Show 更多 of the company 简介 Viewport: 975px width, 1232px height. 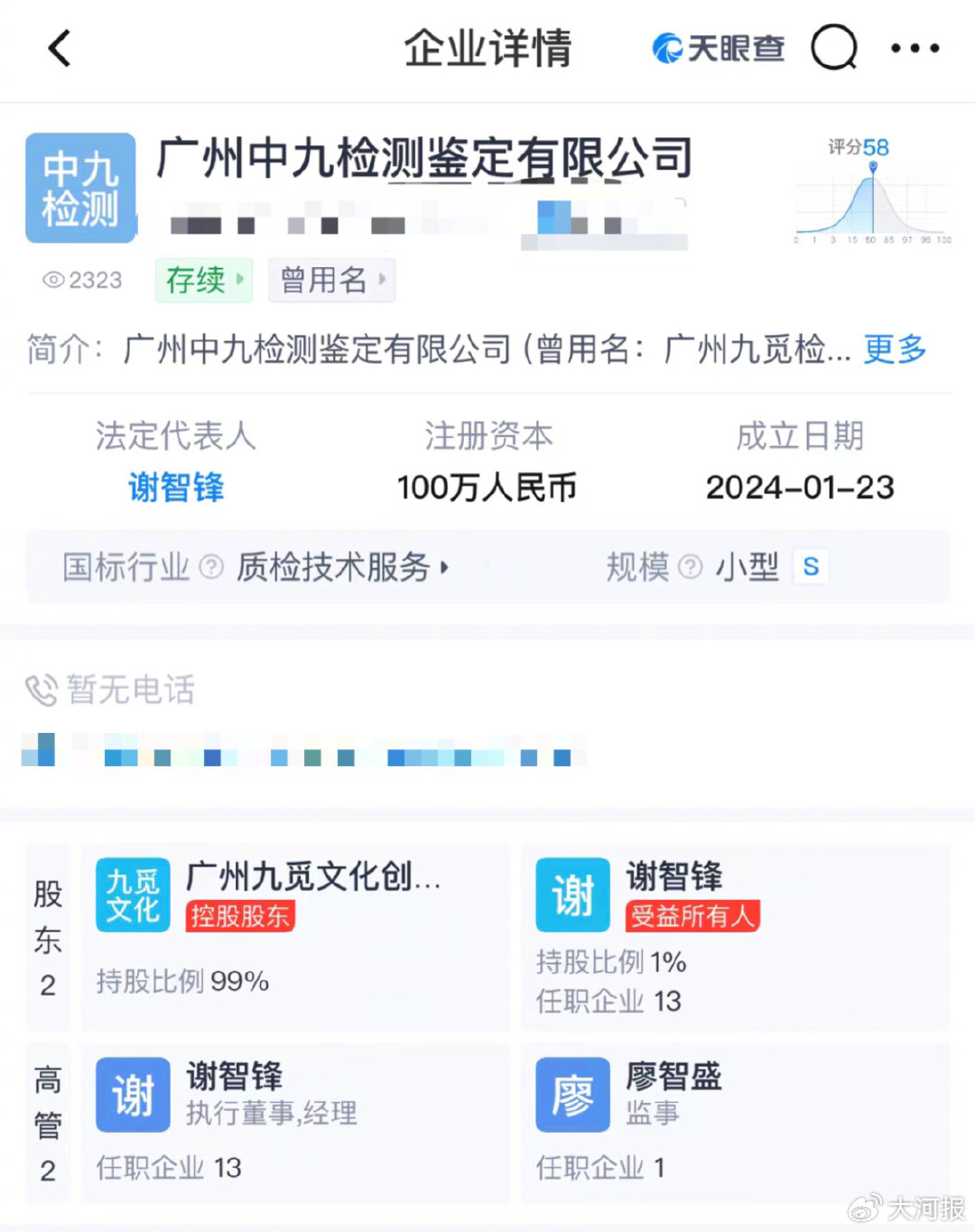[895, 348]
